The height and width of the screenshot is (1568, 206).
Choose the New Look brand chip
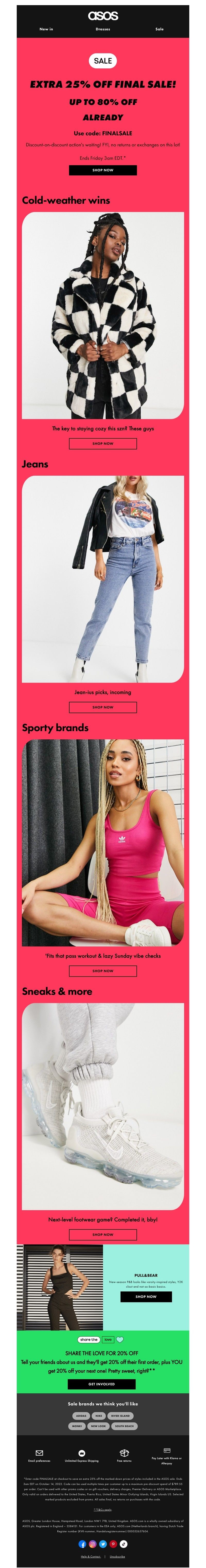(98, 1426)
